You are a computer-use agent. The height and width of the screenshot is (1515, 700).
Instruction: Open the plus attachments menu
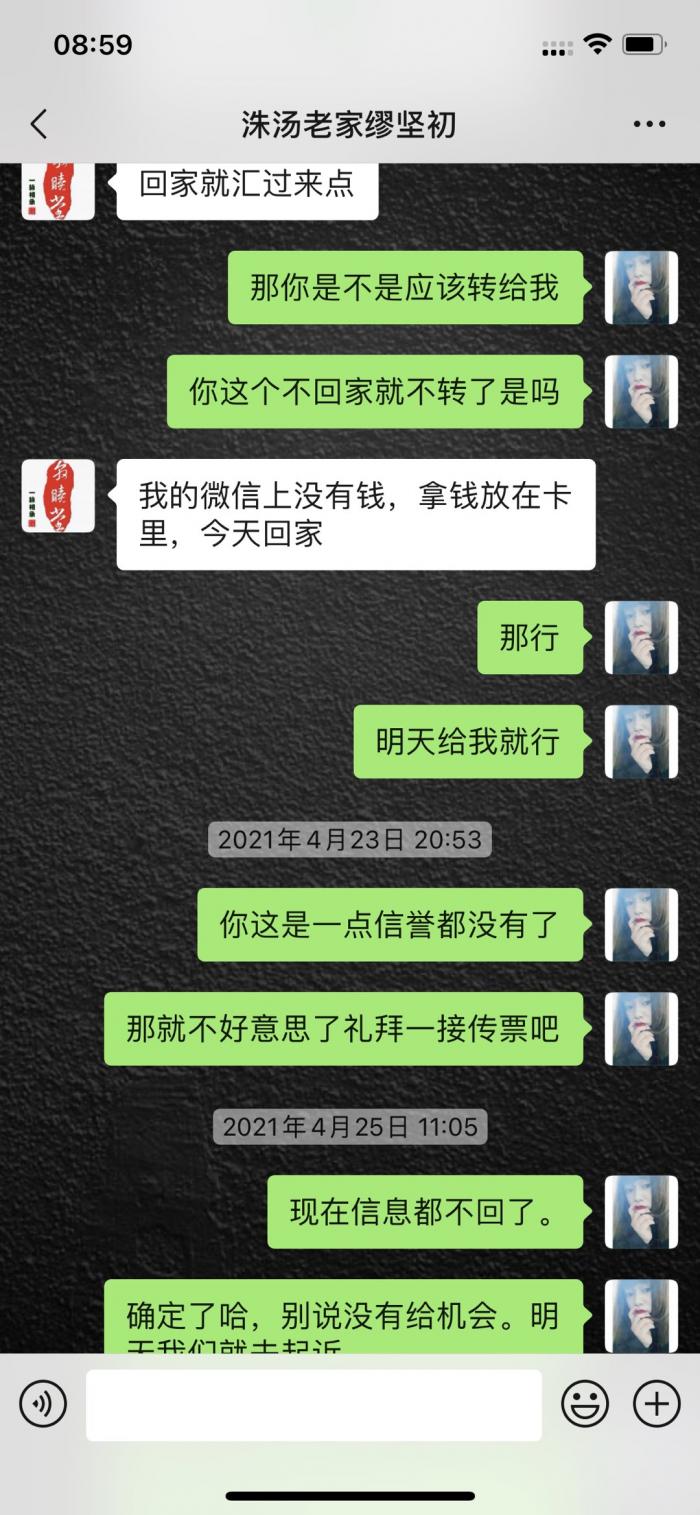(x=656, y=1404)
